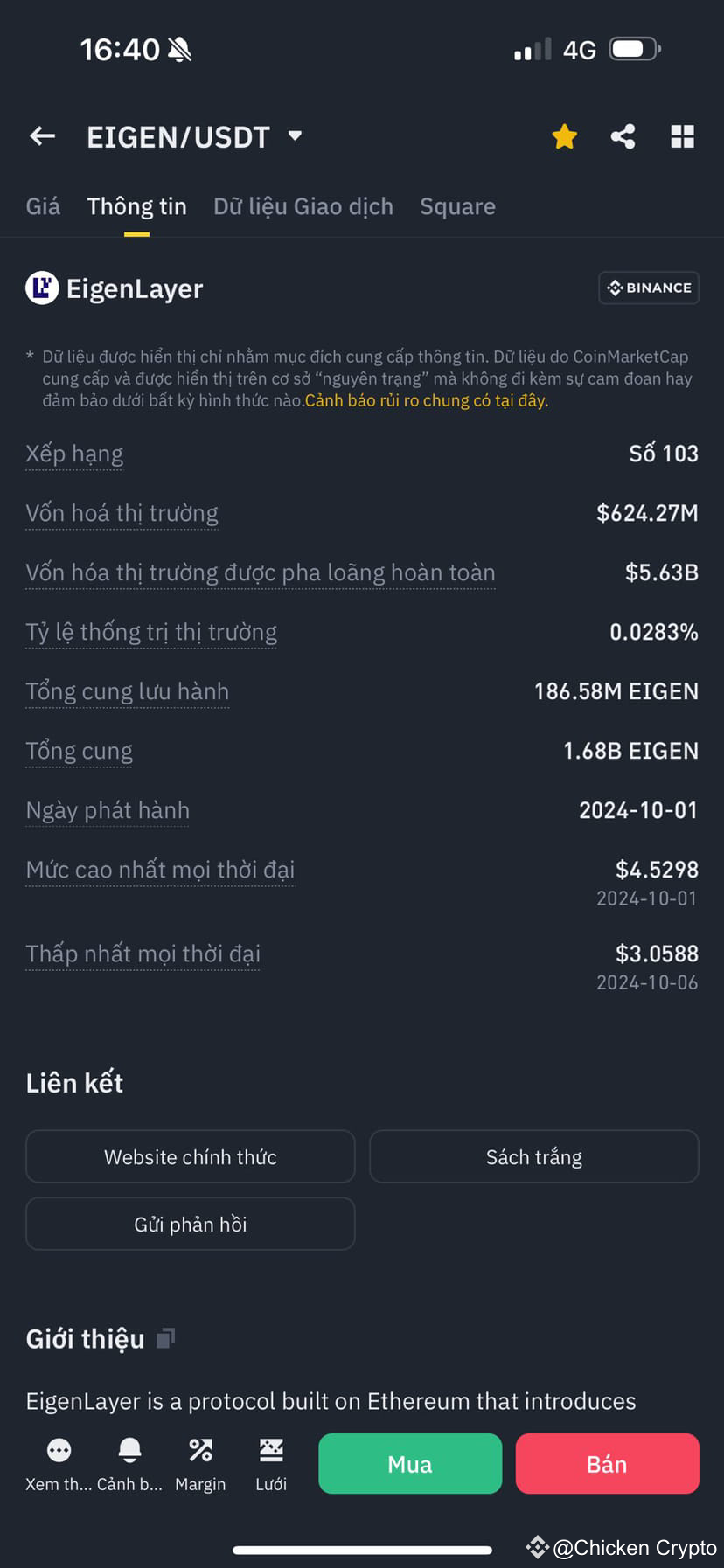
Task: Select the Lưới grid trading icon
Action: (x=270, y=1463)
